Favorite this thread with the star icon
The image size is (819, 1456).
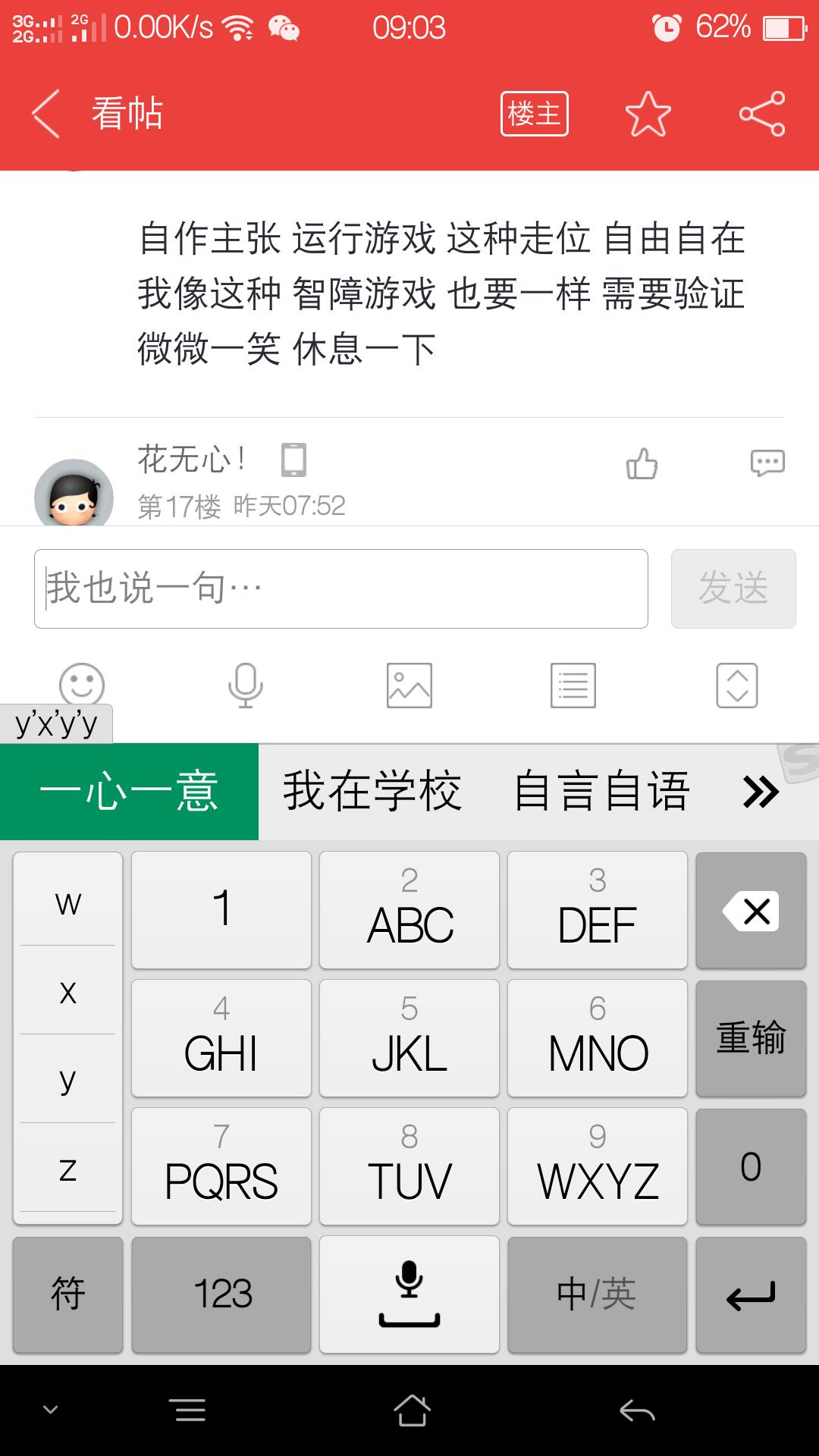pos(648,114)
